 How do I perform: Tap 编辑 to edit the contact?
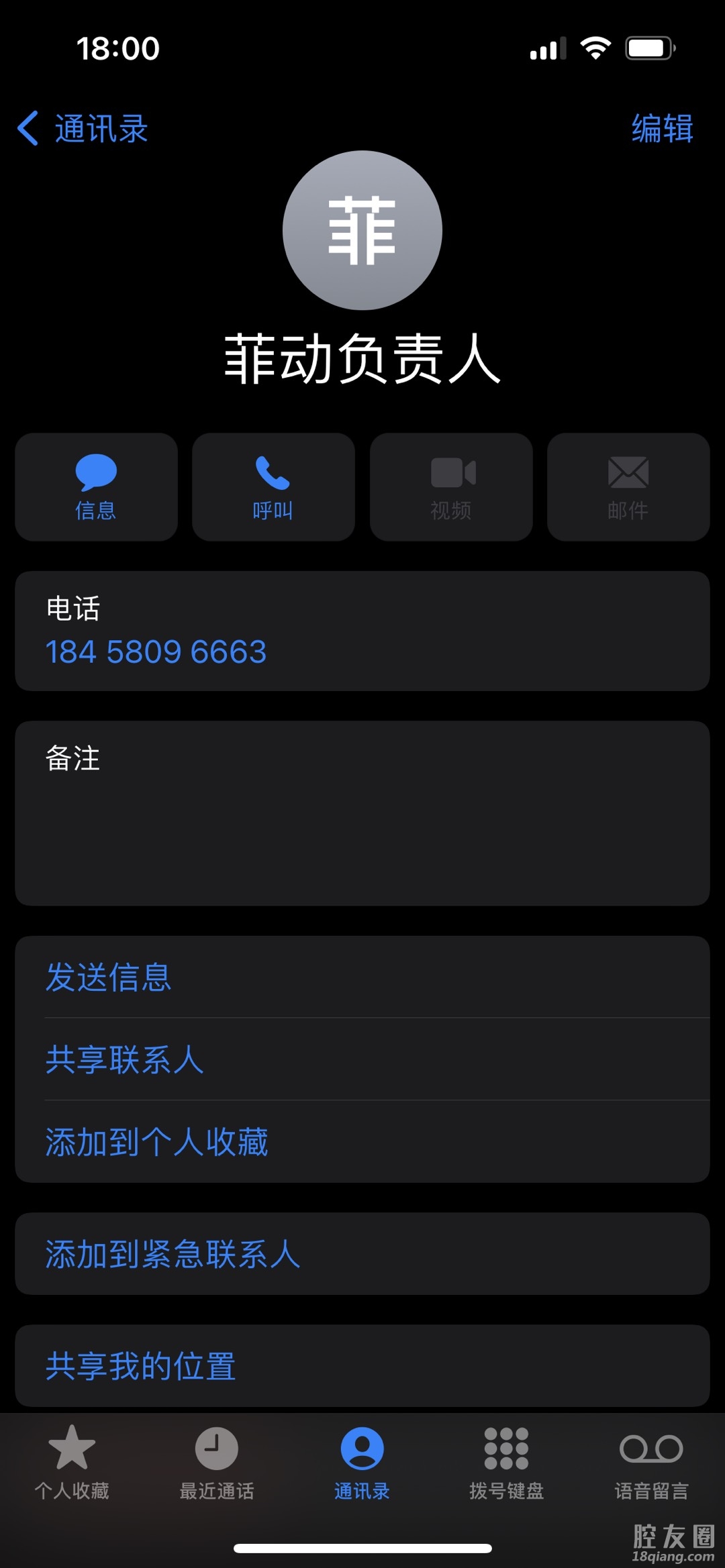pyautogui.click(x=662, y=128)
